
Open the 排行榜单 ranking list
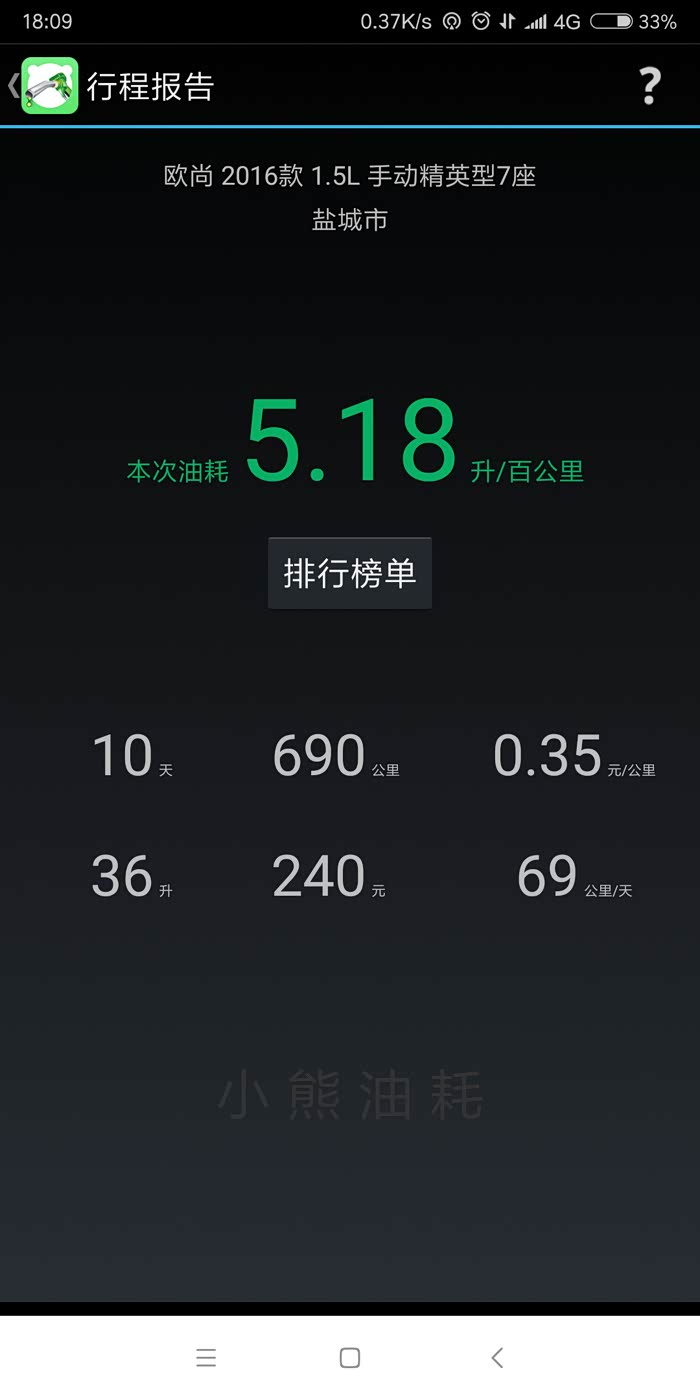(x=350, y=573)
